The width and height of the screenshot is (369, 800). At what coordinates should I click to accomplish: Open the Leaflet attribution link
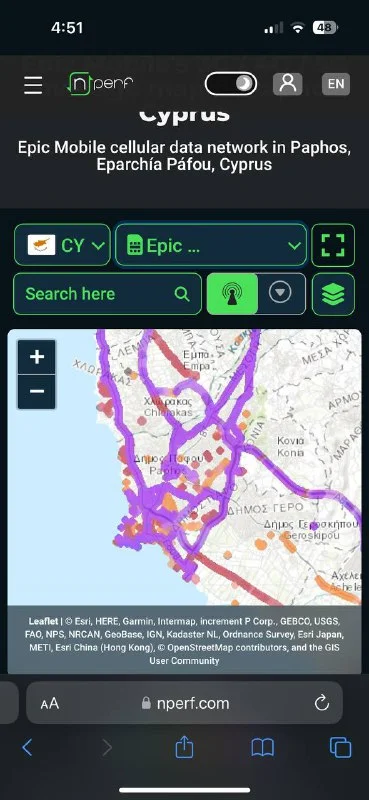(43, 621)
